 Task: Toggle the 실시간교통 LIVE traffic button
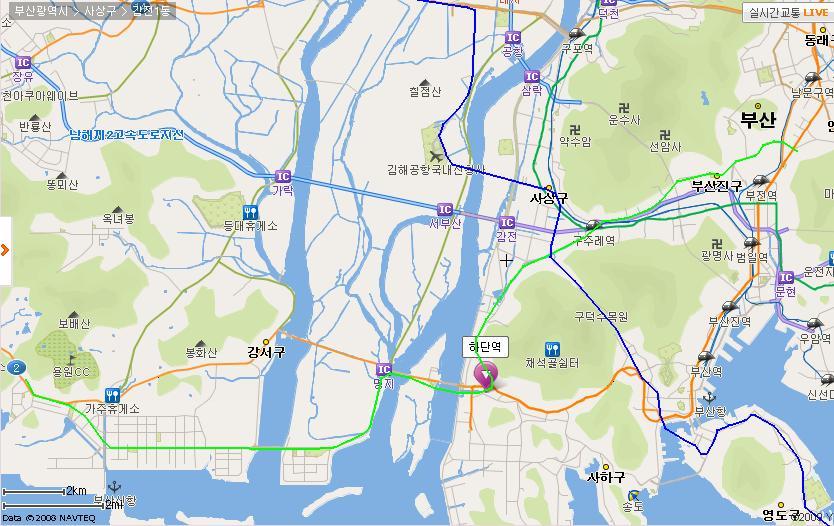tap(786, 13)
